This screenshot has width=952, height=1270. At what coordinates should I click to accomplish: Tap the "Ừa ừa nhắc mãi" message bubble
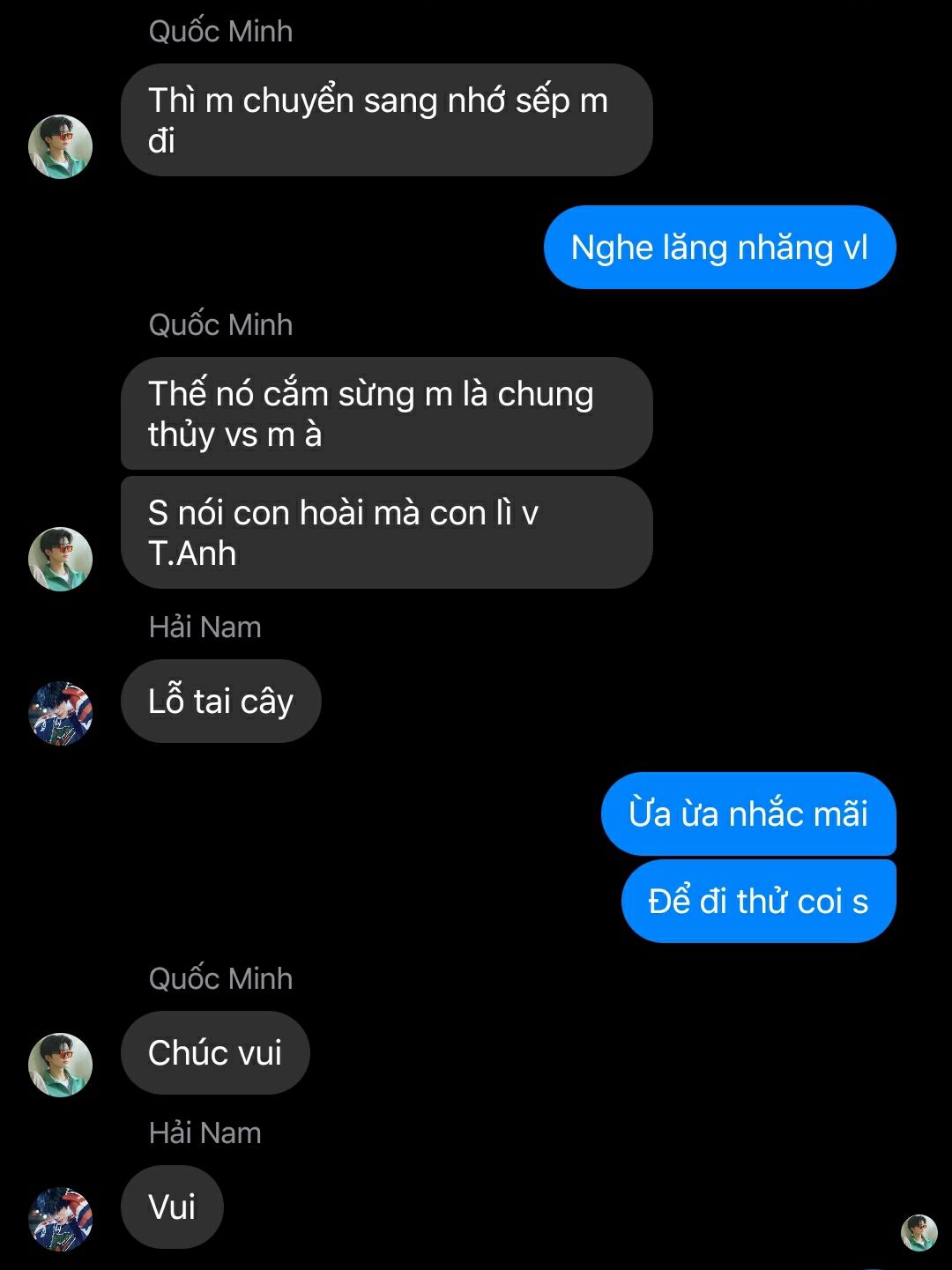(748, 813)
